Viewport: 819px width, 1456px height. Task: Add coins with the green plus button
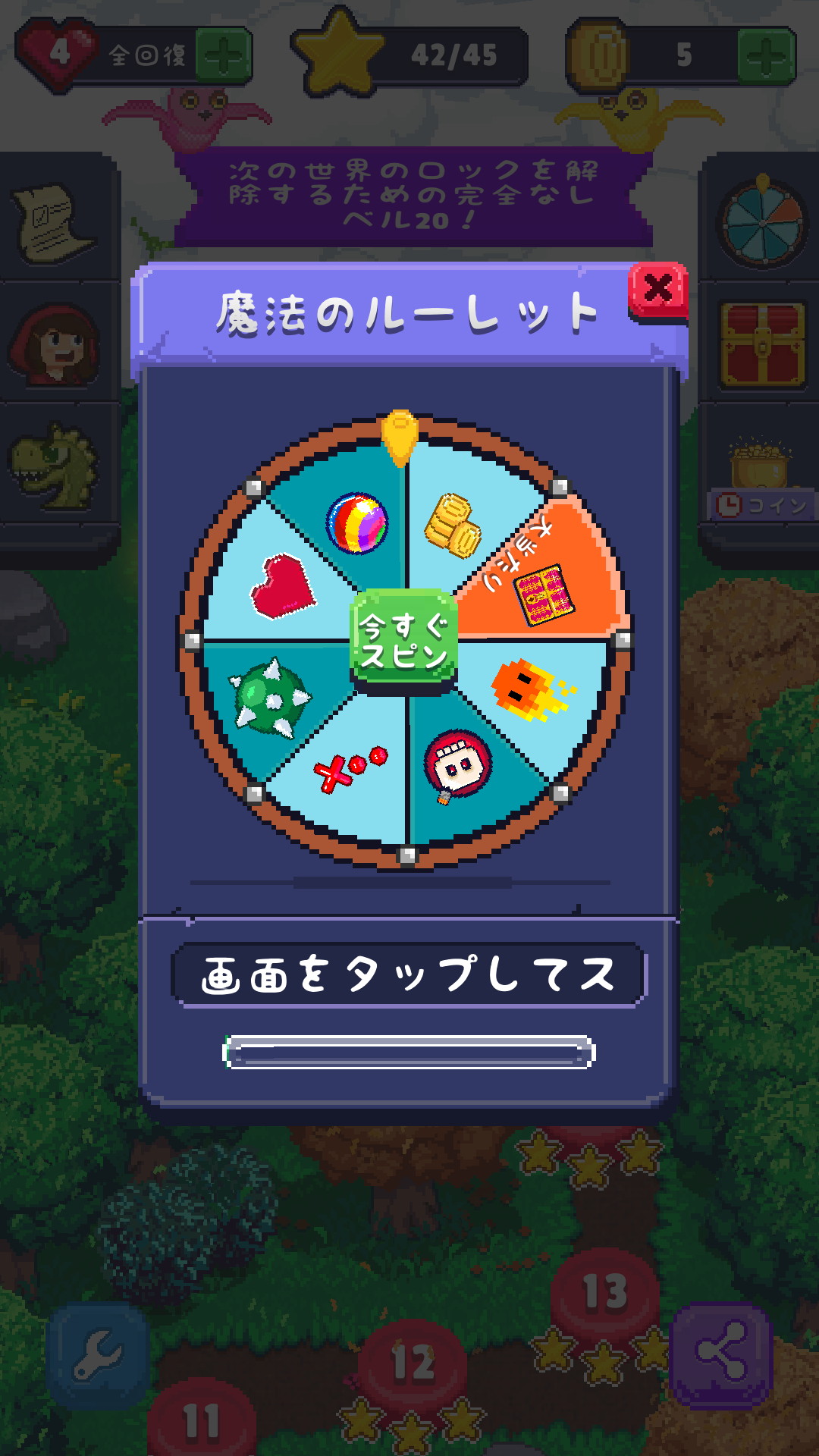coord(766,55)
